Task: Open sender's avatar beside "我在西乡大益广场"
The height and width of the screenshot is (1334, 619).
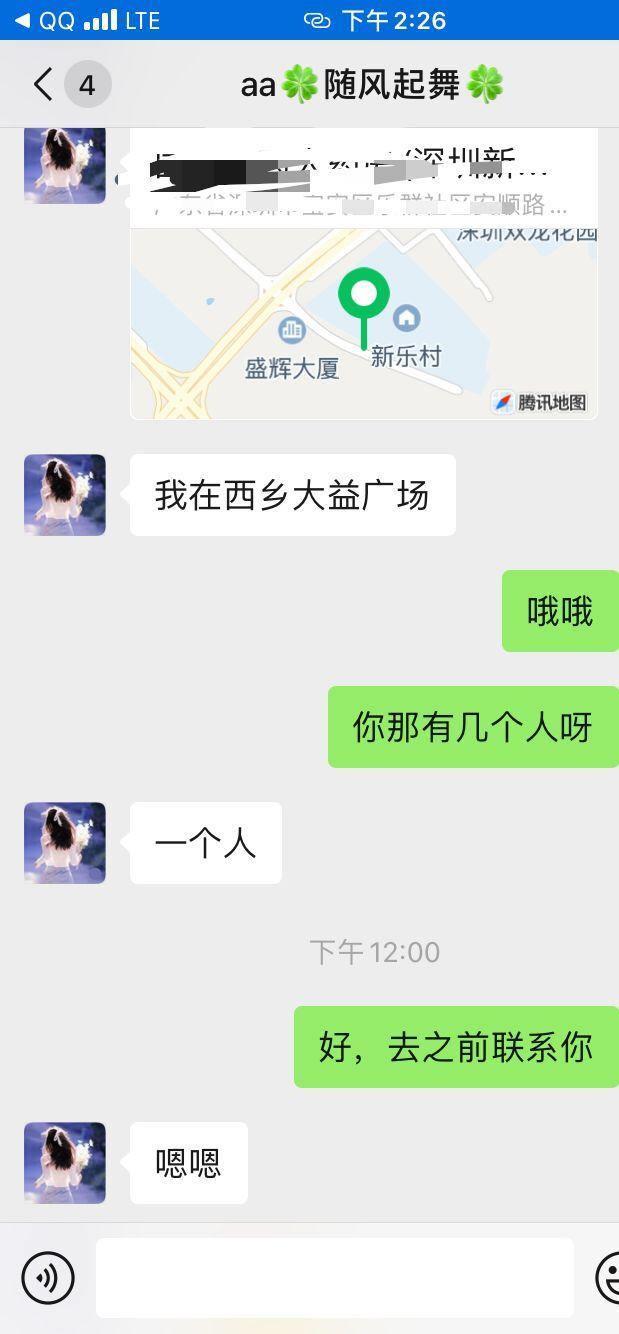Action: pos(65,495)
